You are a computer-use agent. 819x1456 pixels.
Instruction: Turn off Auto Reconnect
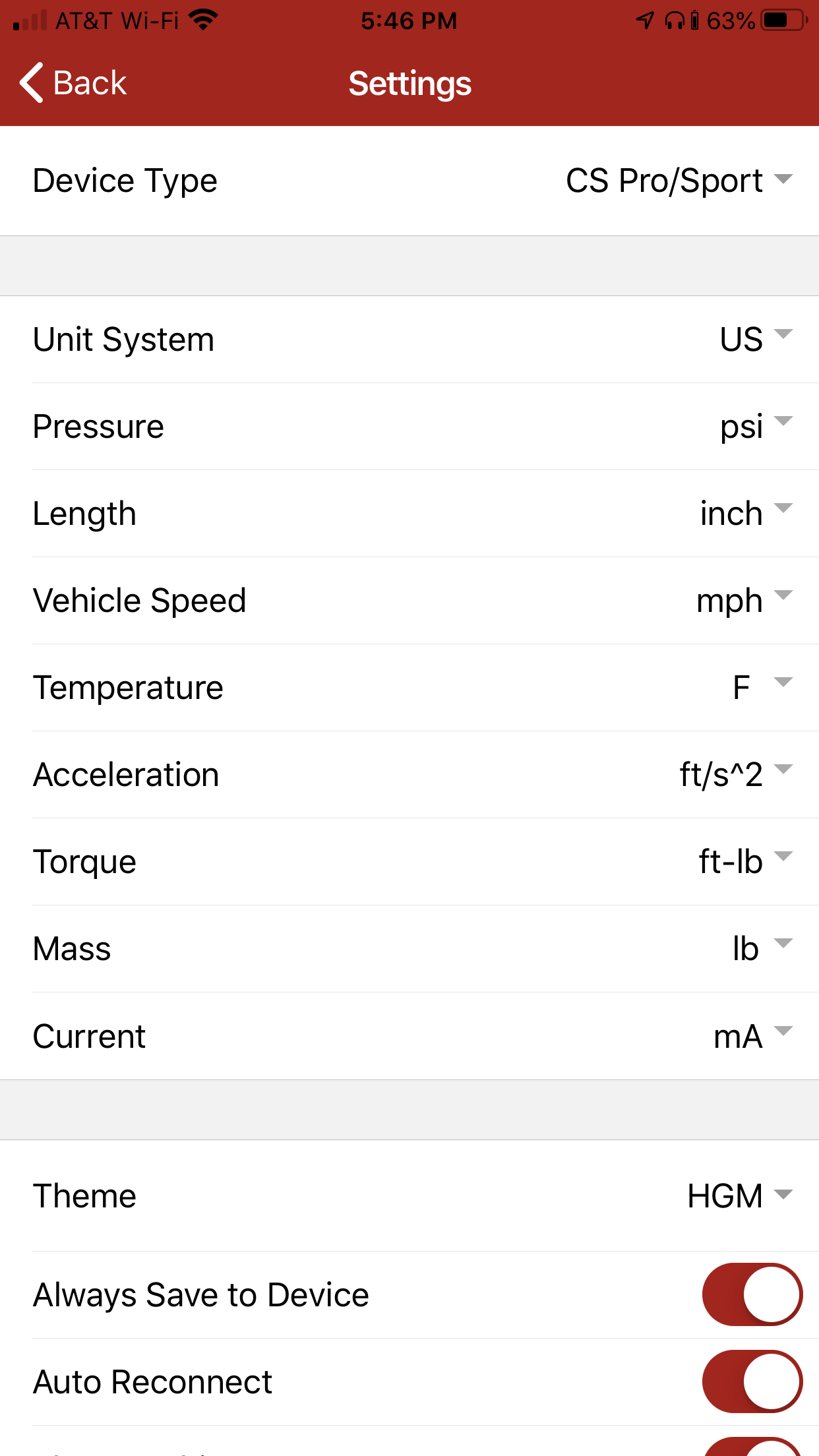pyautogui.click(x=752, y=1381)
